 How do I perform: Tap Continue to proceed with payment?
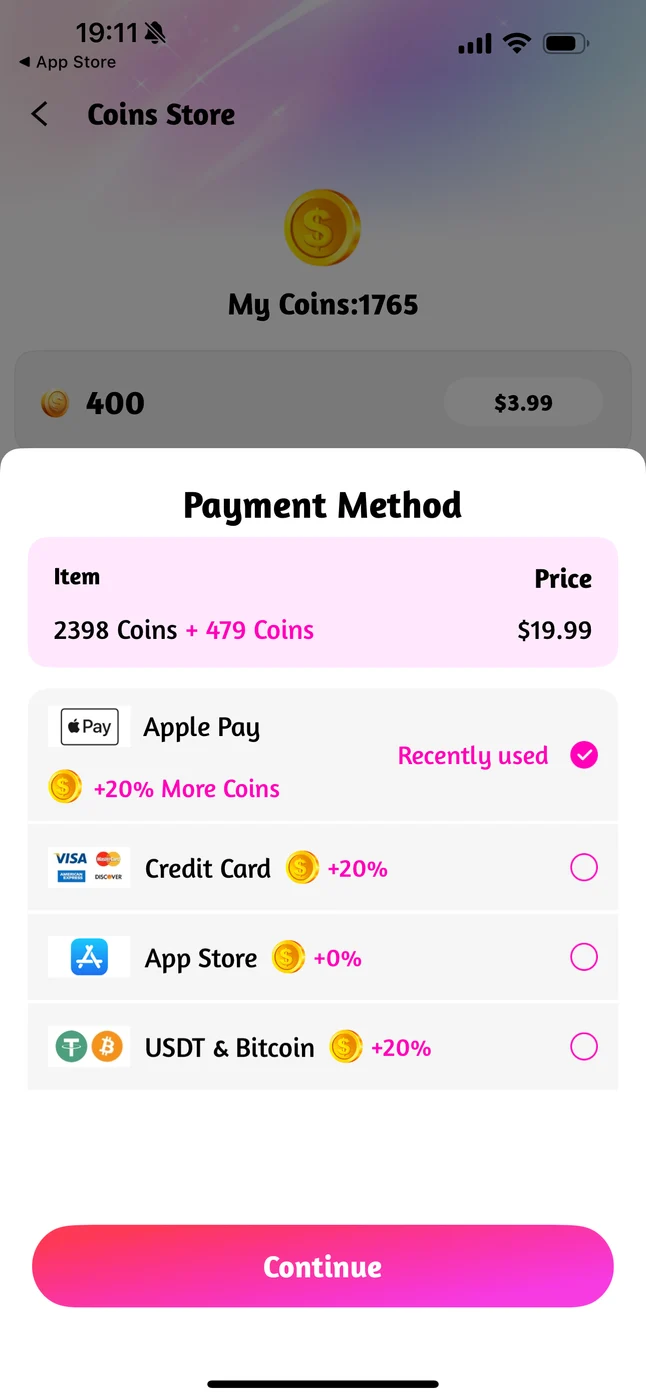pos(322,1266)
